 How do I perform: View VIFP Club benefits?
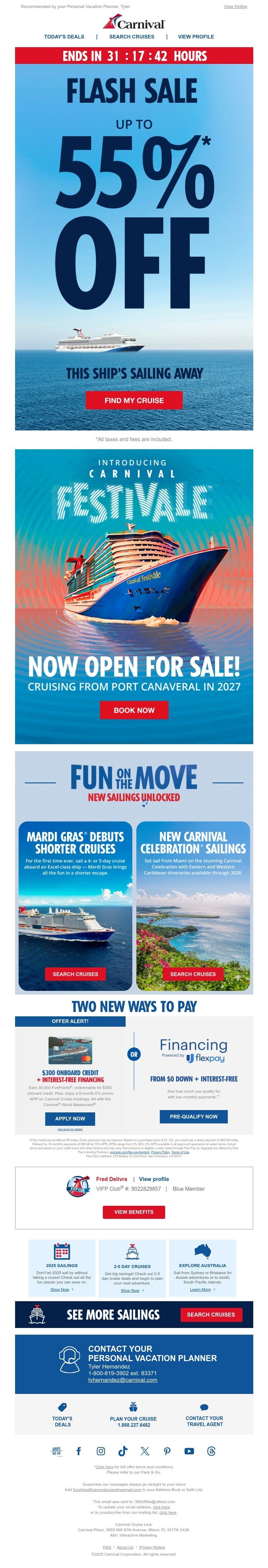coord(134,1211)
